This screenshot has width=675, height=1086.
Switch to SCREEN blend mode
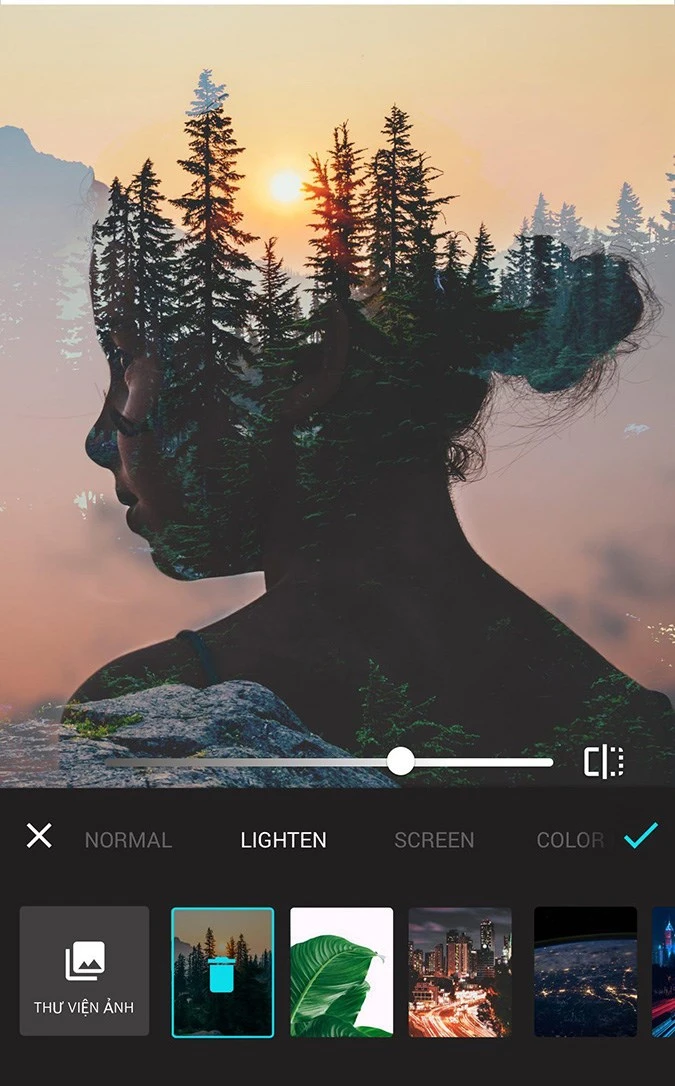(434, 840)
